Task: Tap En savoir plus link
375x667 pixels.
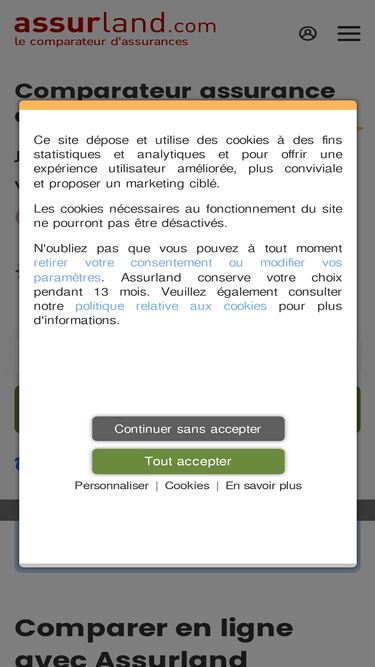Action: click(264, 485)
